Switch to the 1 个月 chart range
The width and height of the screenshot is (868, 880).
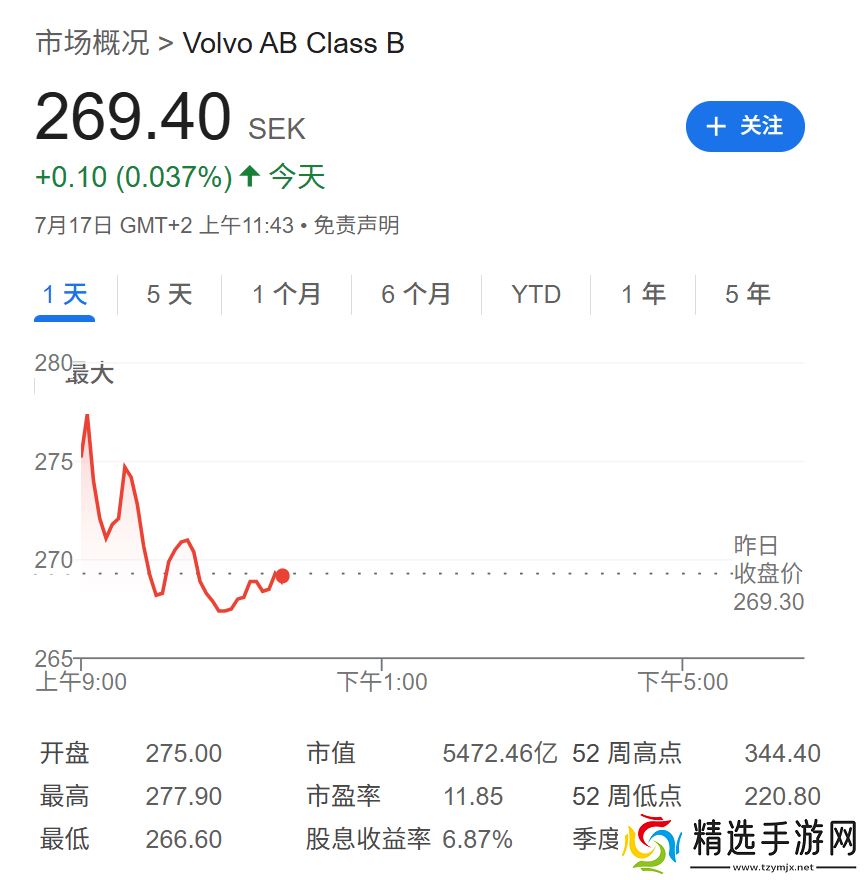[286, 294]
